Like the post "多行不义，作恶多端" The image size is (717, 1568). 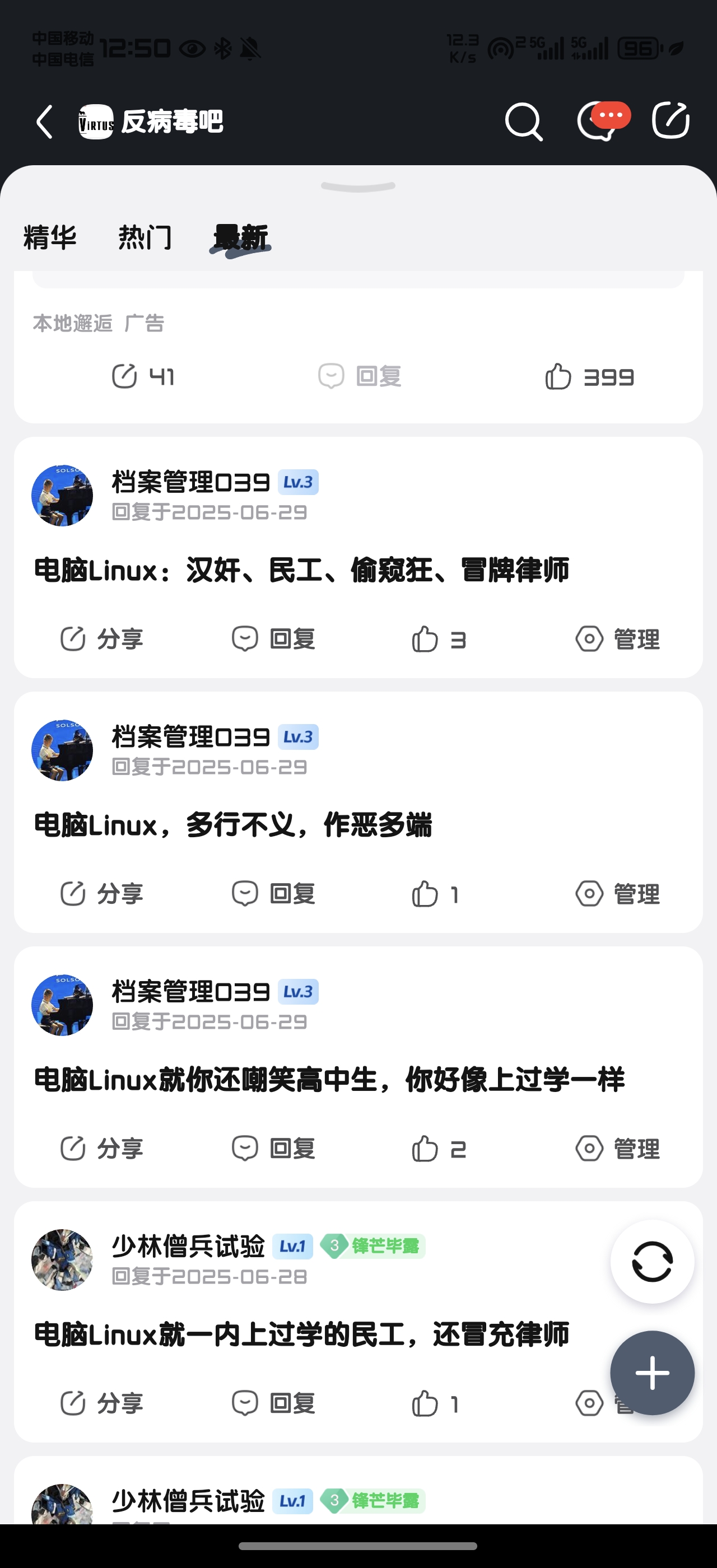[x=435, y=894]
